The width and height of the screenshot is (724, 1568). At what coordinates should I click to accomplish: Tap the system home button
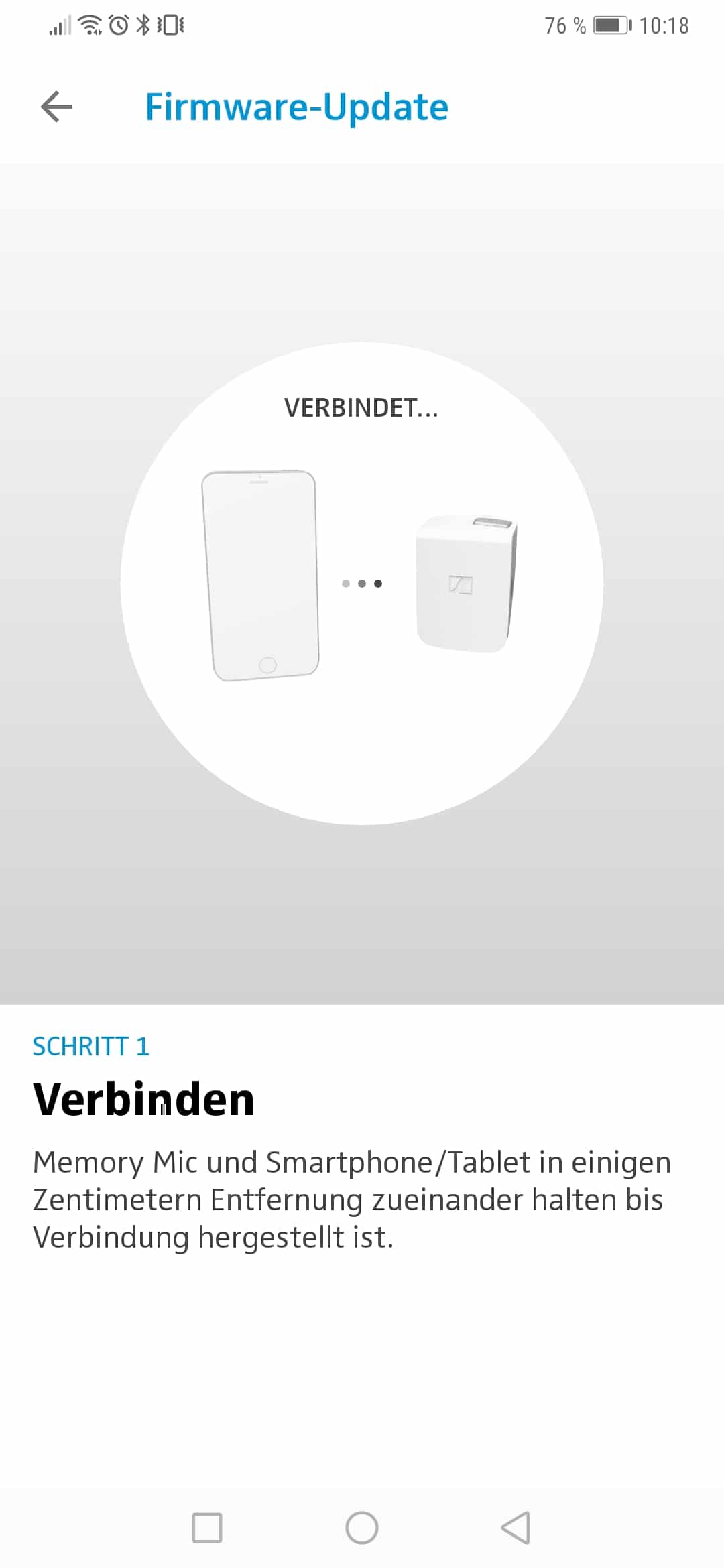(x=362, y=1527)
